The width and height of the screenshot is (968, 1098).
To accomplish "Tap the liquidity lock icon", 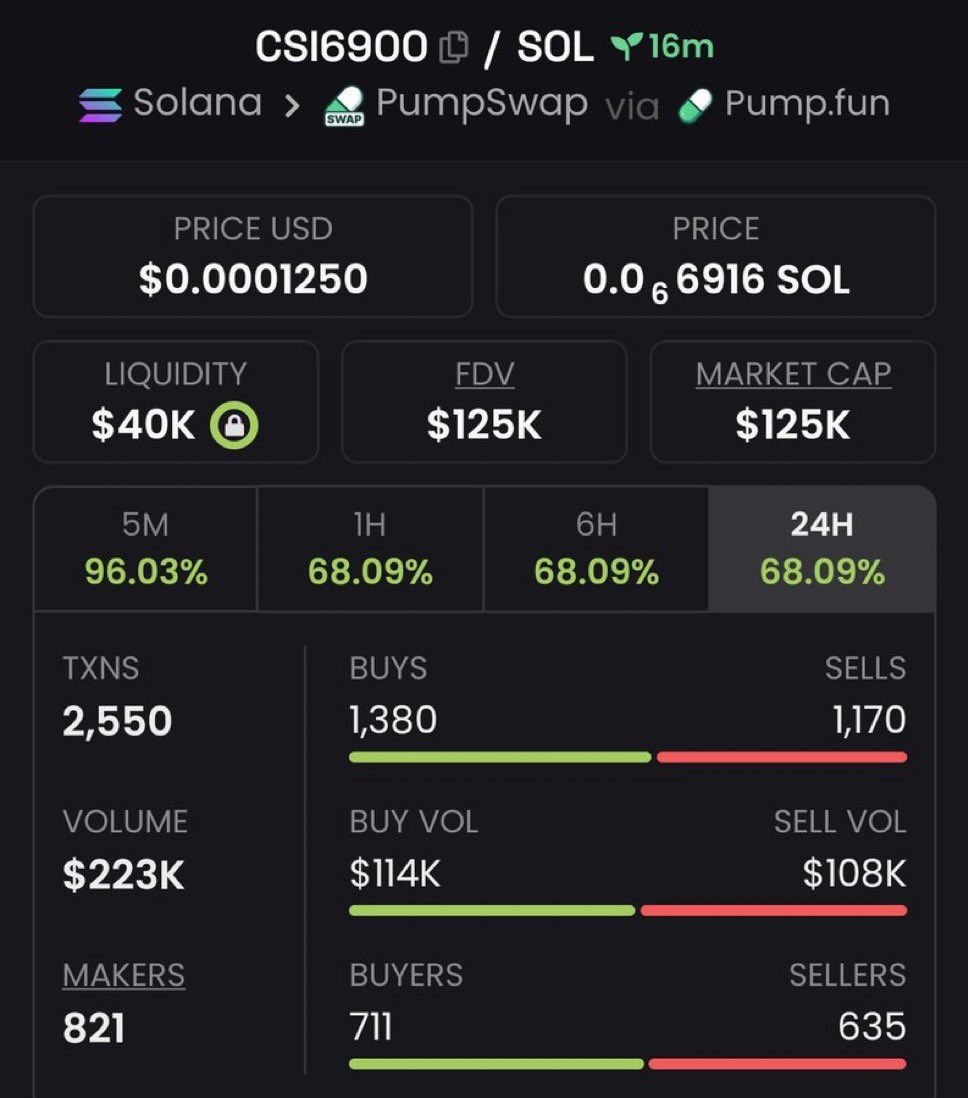I will click(x=235, y=426).
